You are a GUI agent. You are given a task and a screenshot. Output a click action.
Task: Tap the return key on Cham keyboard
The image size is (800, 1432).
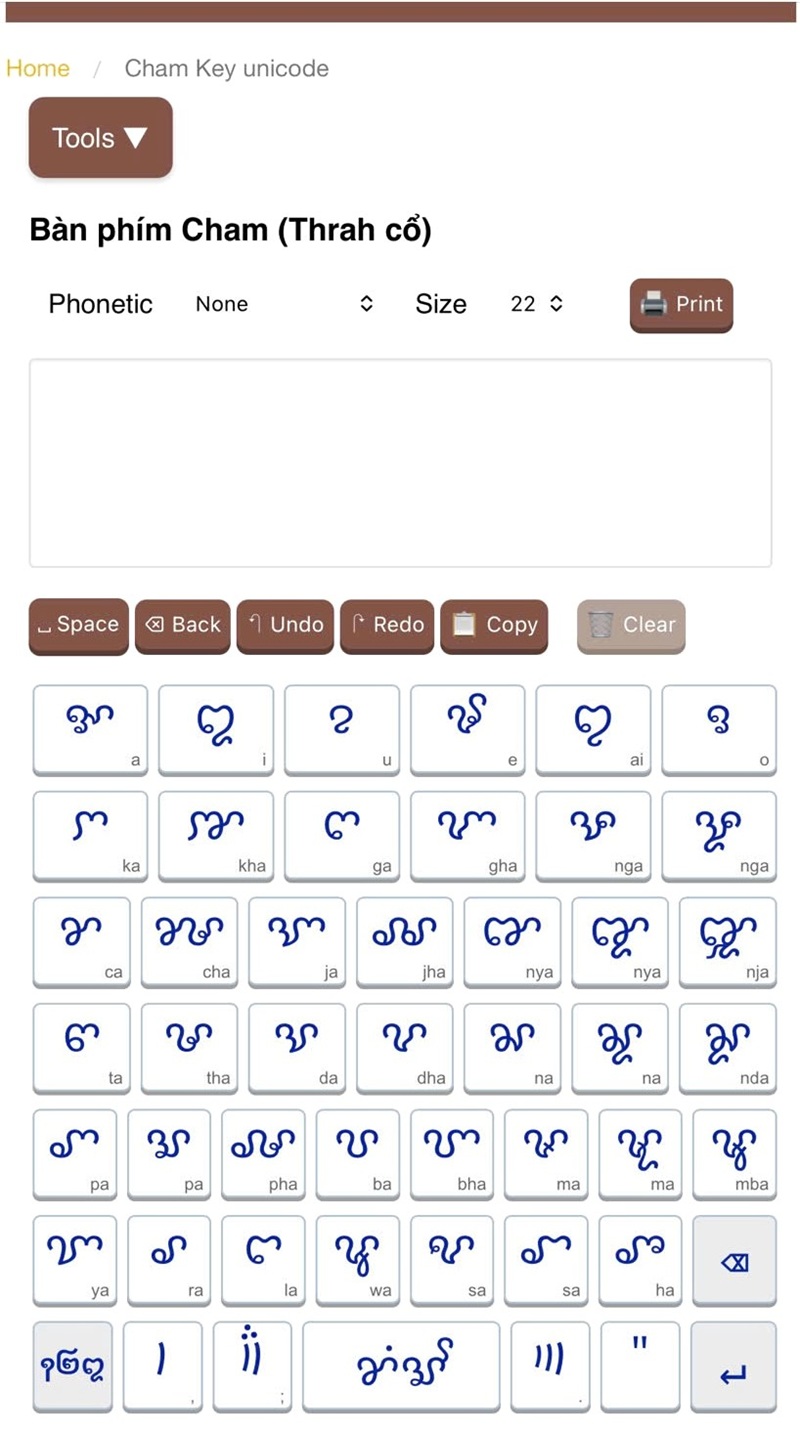[733, 1367]
